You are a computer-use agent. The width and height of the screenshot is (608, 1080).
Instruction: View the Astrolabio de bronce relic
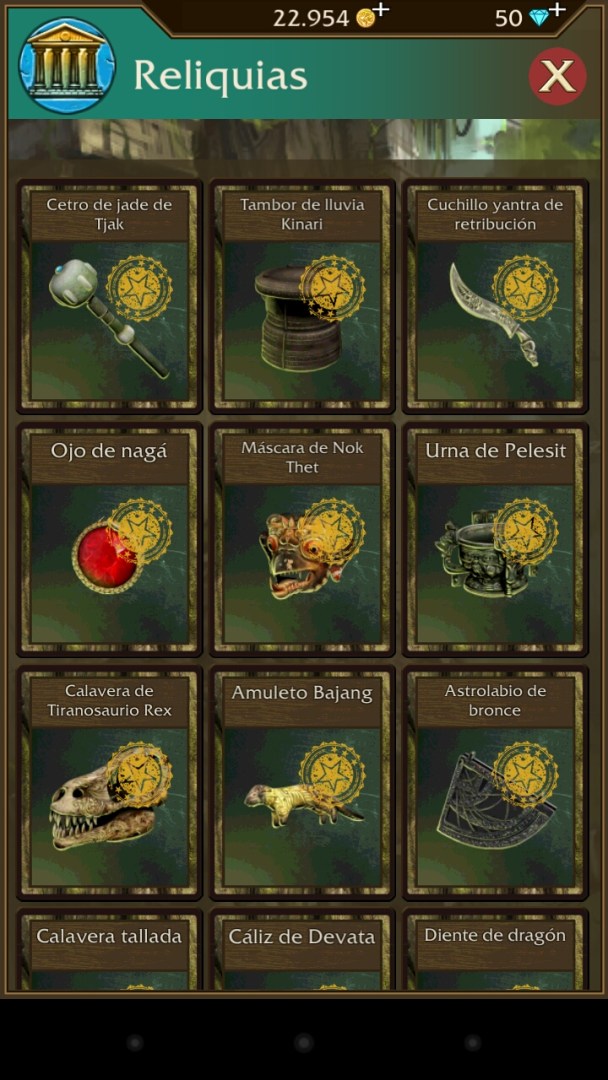click(495, 783)
